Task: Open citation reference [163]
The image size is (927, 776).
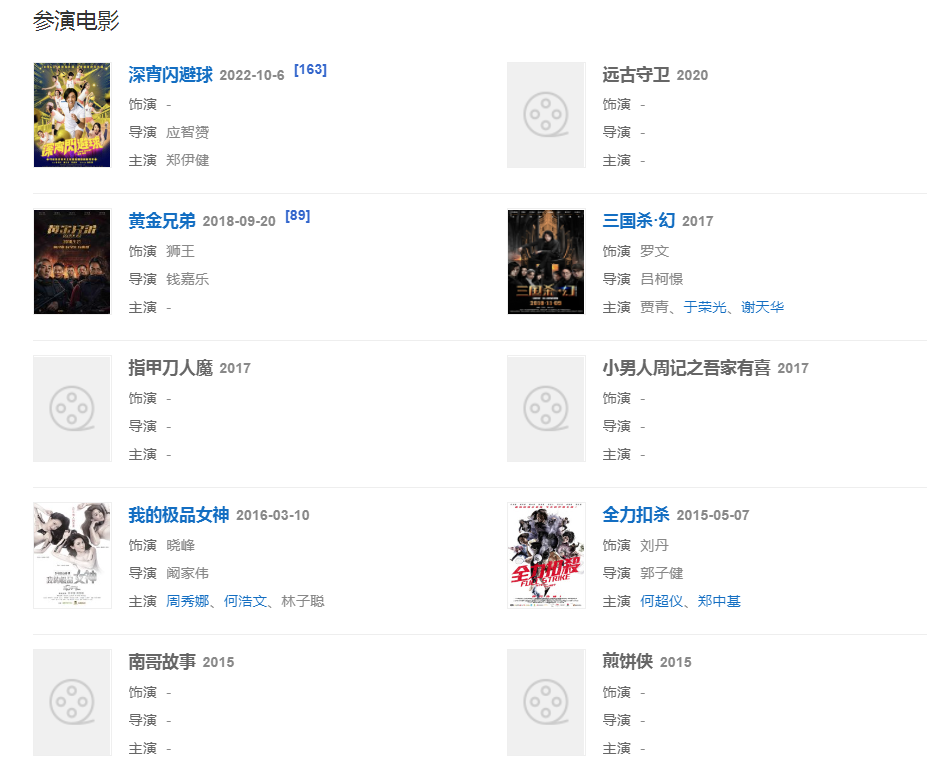Action: [x=310, y=69]
